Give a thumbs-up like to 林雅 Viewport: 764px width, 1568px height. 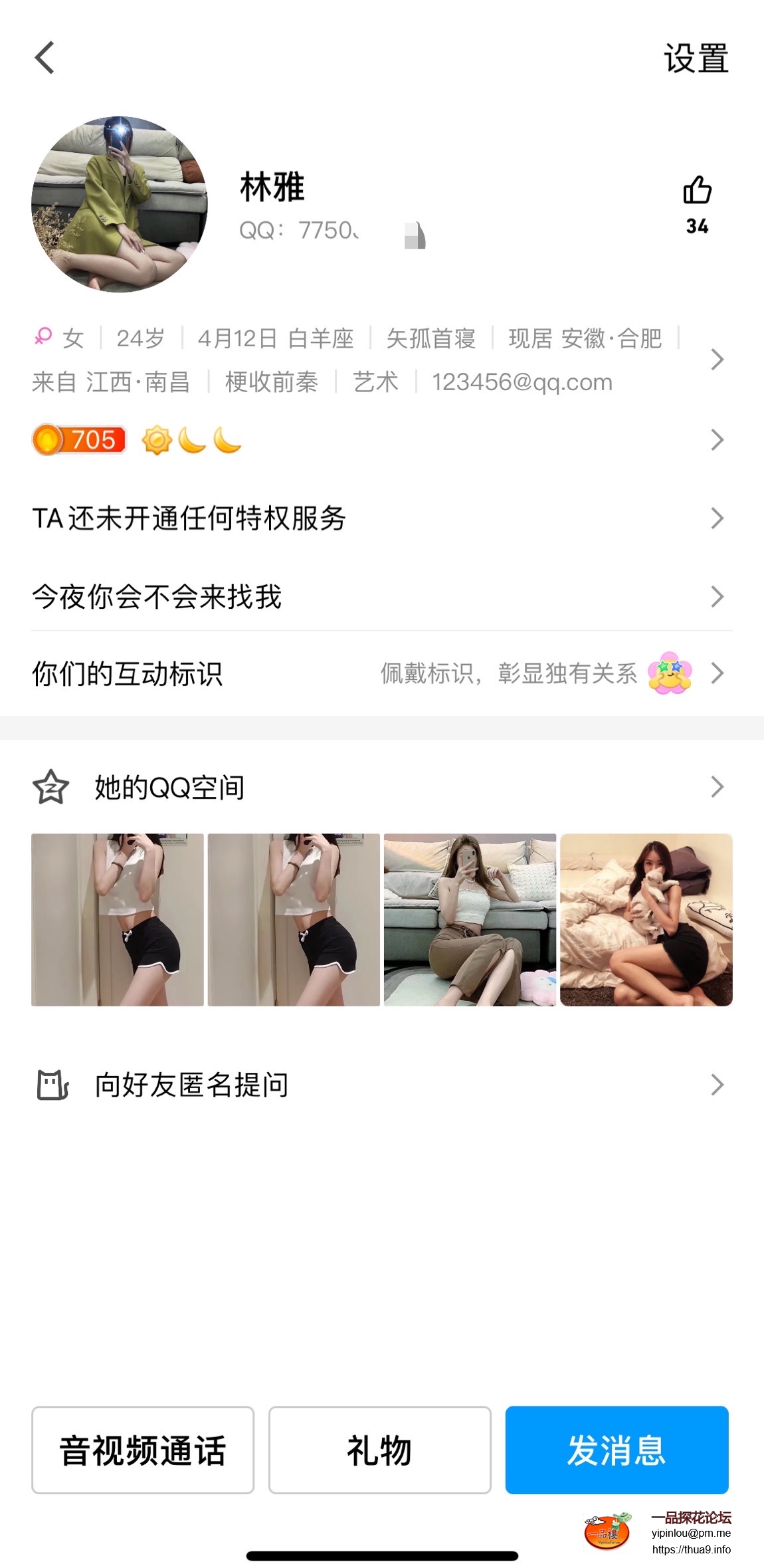pyautogui.click(x=697, y=191)
